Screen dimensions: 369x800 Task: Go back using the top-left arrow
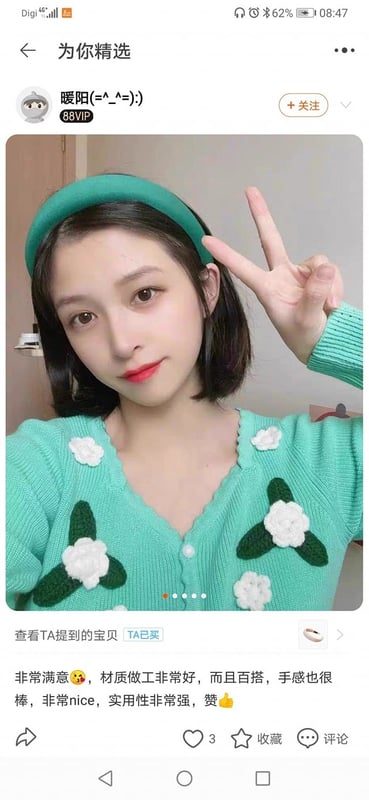point(28,51)
